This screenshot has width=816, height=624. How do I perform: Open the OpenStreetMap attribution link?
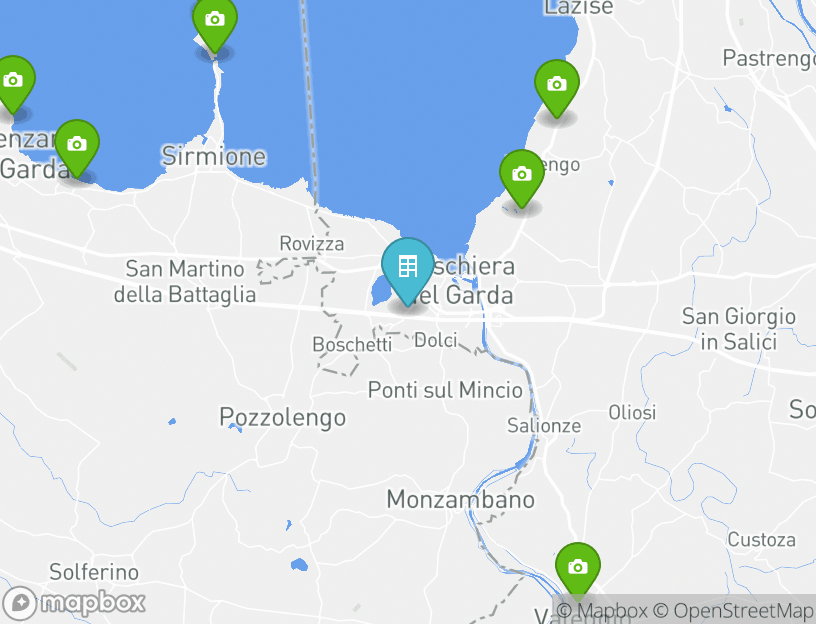[x=743, y=610]
